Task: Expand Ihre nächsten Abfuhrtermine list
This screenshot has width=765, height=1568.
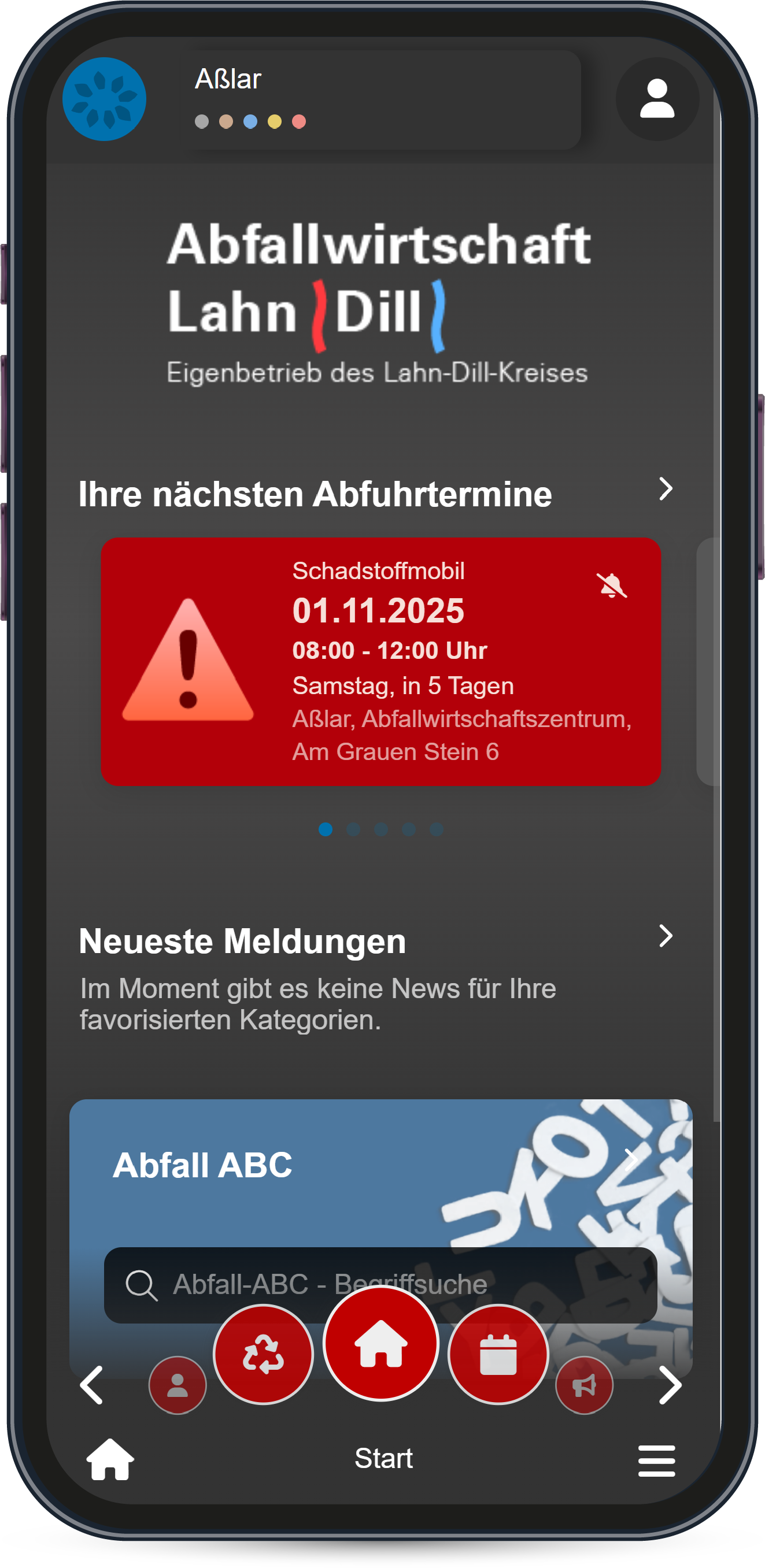Action: [x=666, y=490]
